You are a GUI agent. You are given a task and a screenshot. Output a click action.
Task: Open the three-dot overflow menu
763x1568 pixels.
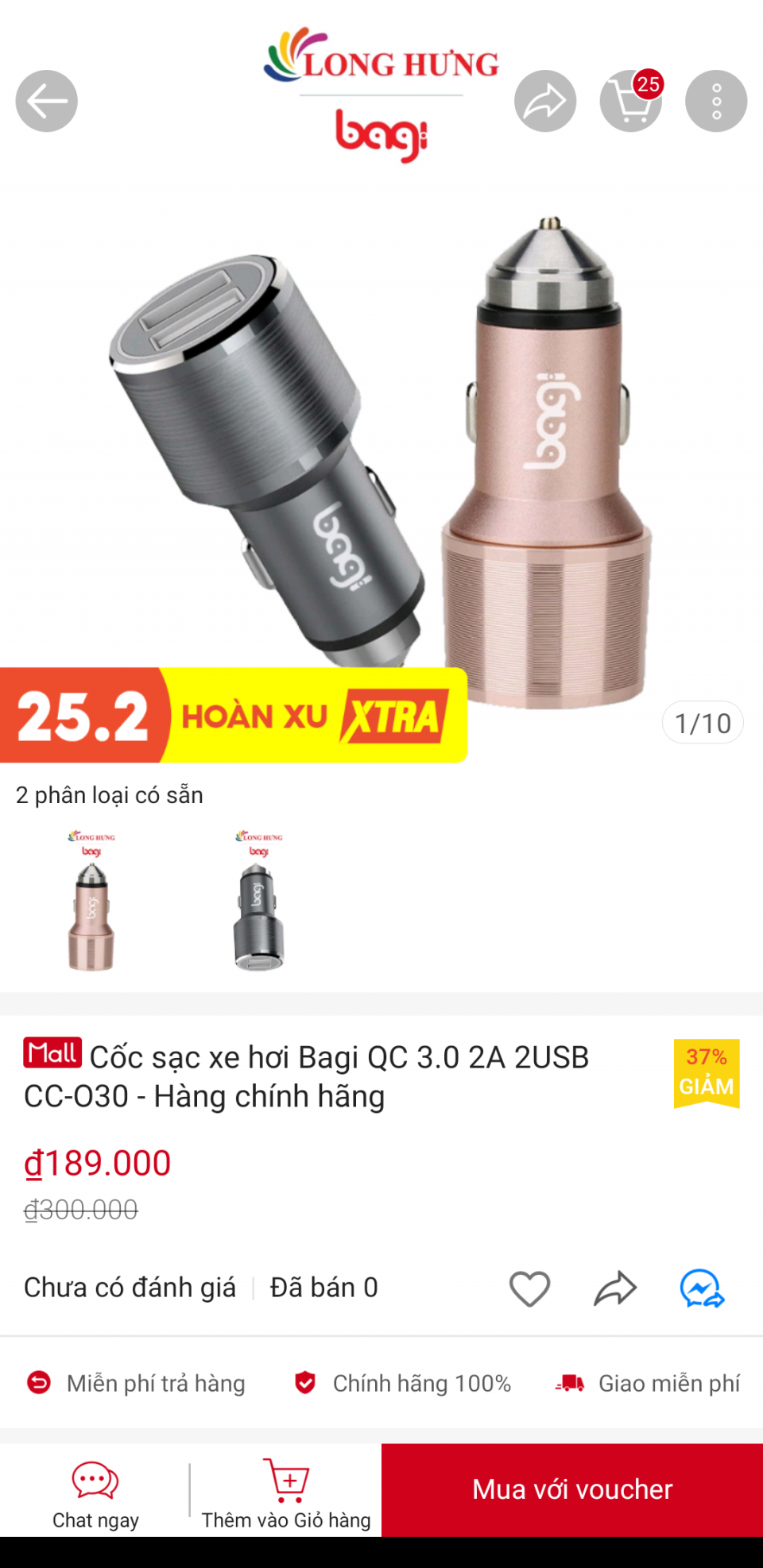click(x=716, y=101)
